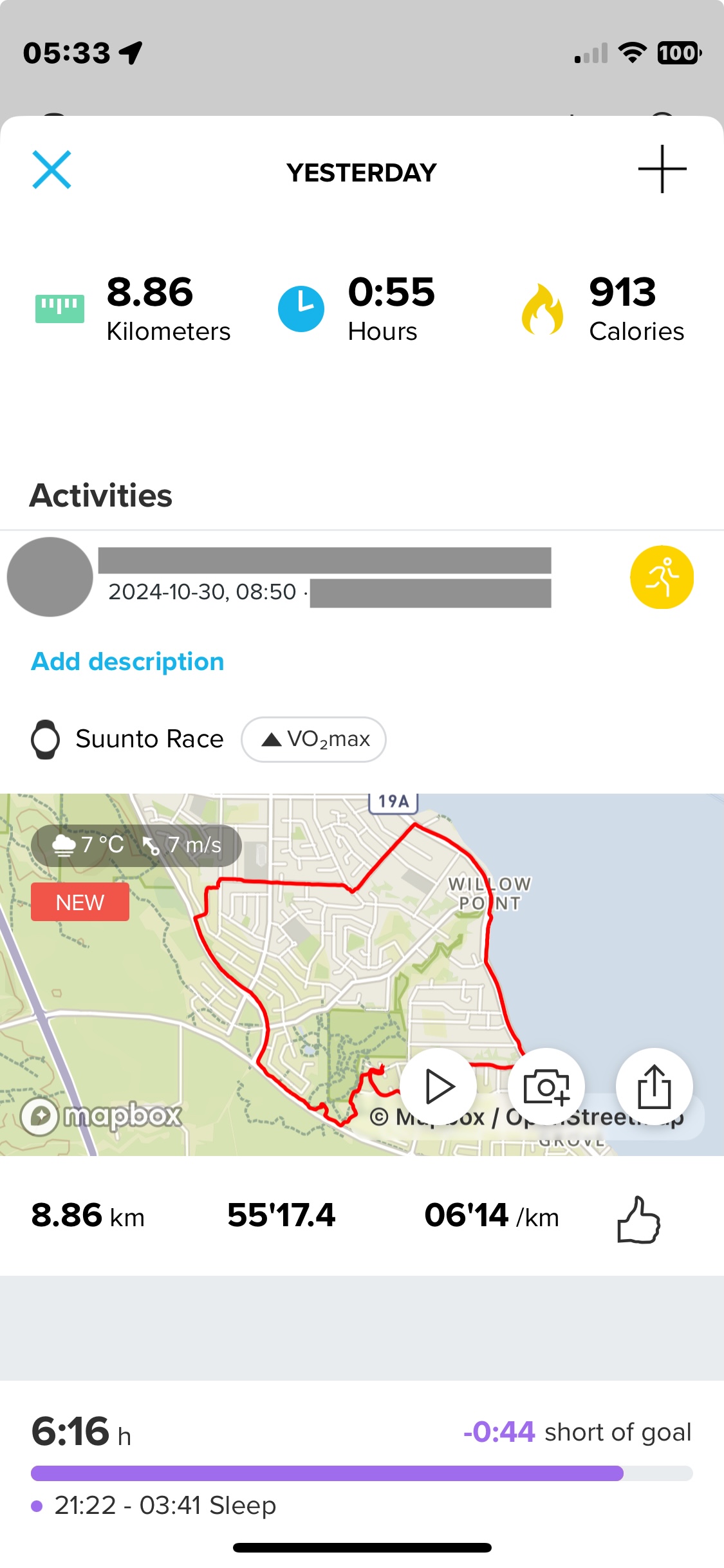Play the route animation on the map
The image size is (724, 1568).
click(439, 1087)
